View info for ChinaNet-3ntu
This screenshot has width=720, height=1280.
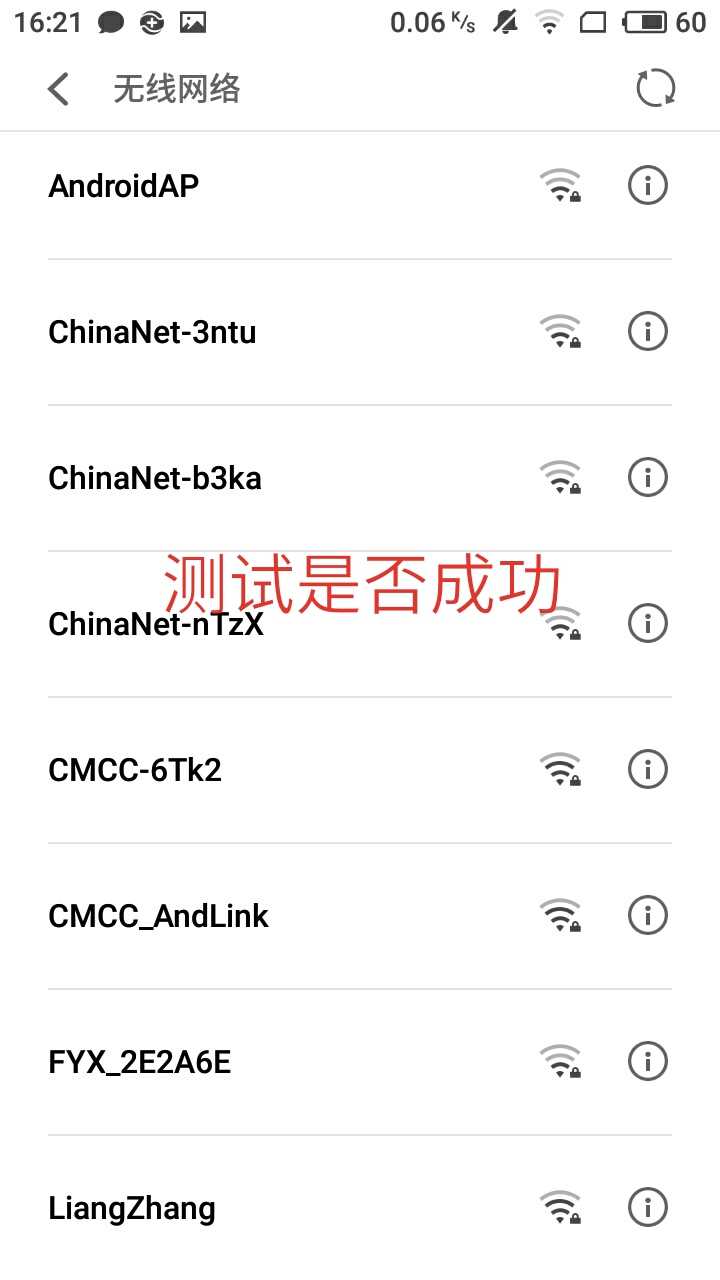pos(647,332)
